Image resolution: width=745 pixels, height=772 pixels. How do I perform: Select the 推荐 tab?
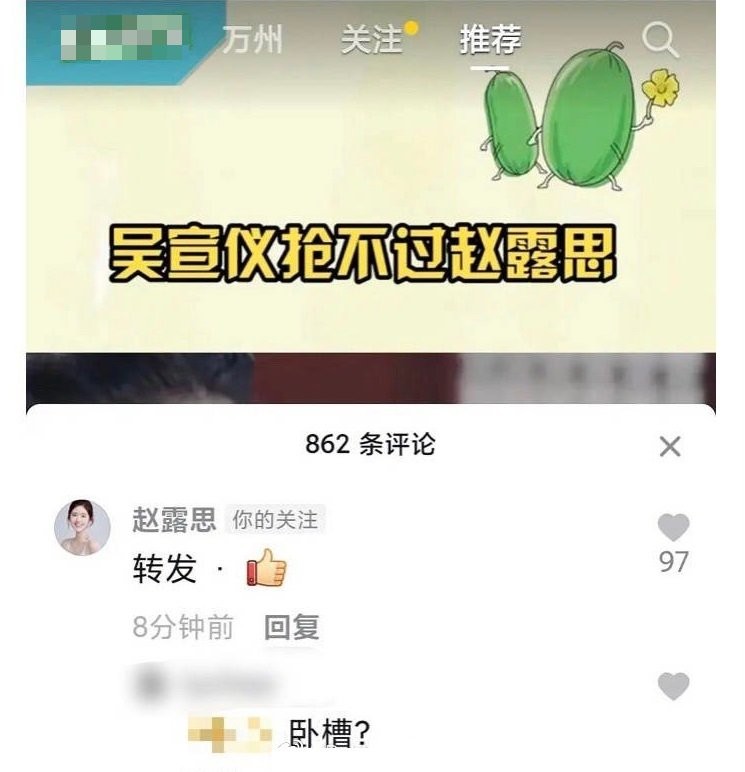pyautogui.click(x=490, y=40)
